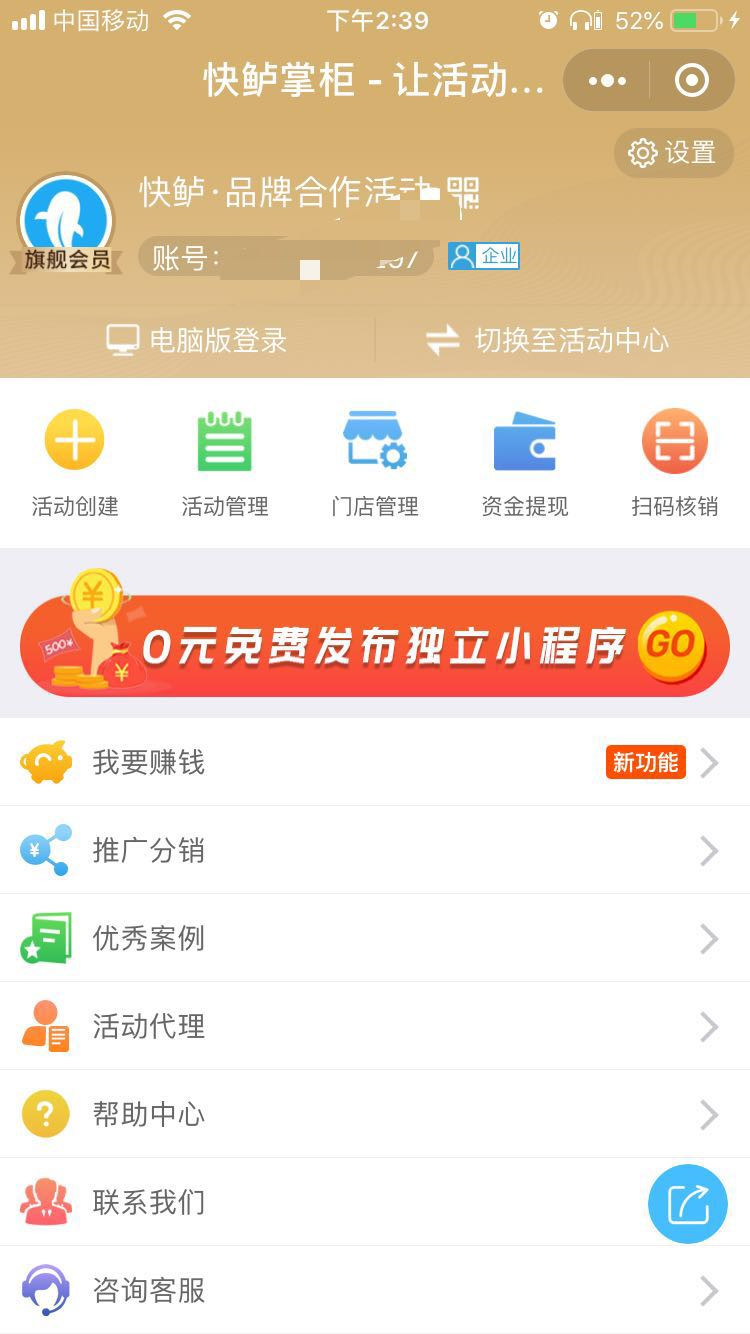The height and width of the screenshot is (1334, 750).
Task: Open the mini program more options menu
Action: coord(607,81)
